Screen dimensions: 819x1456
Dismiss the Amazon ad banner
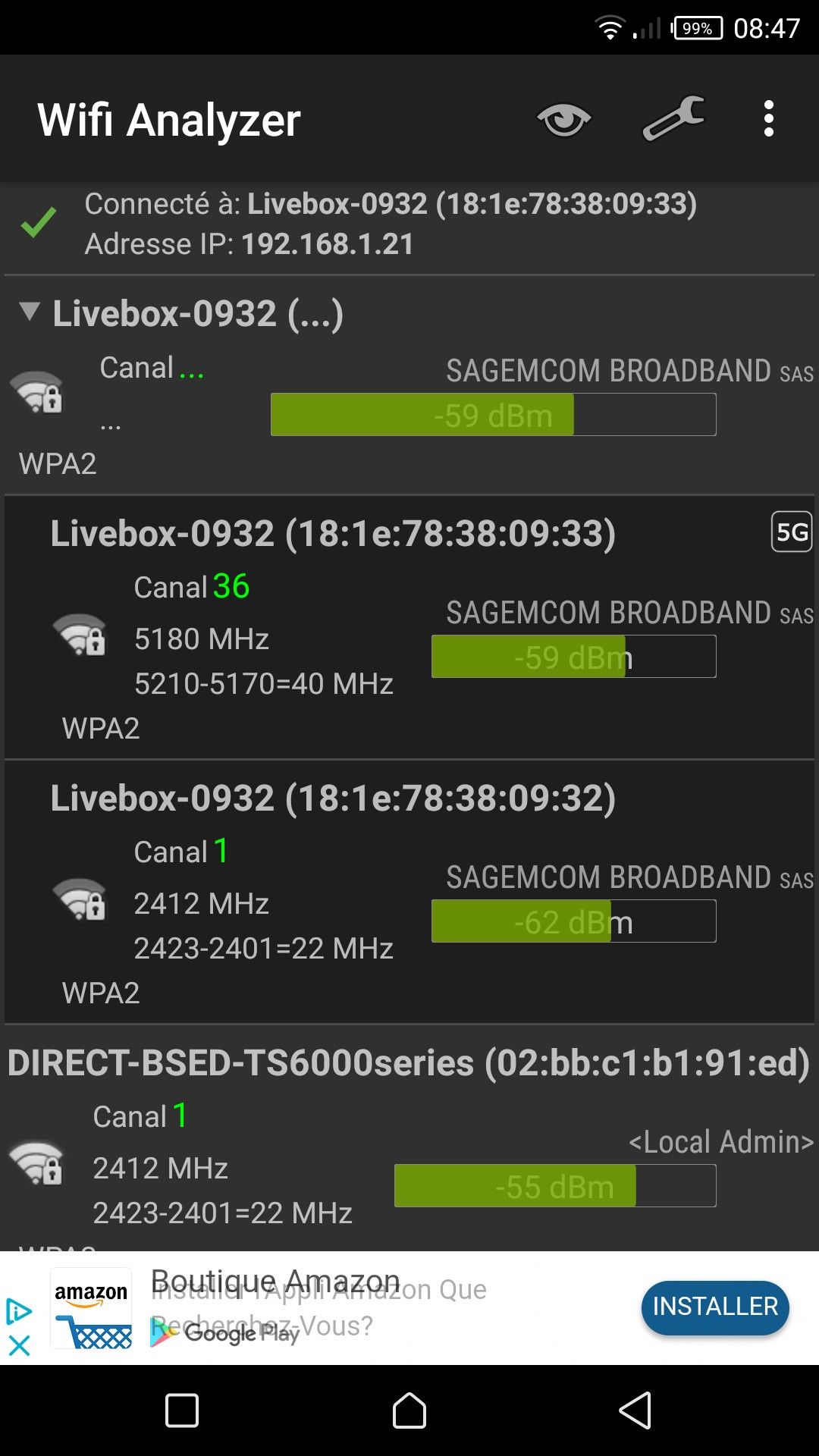click(x=19, y=1346)
